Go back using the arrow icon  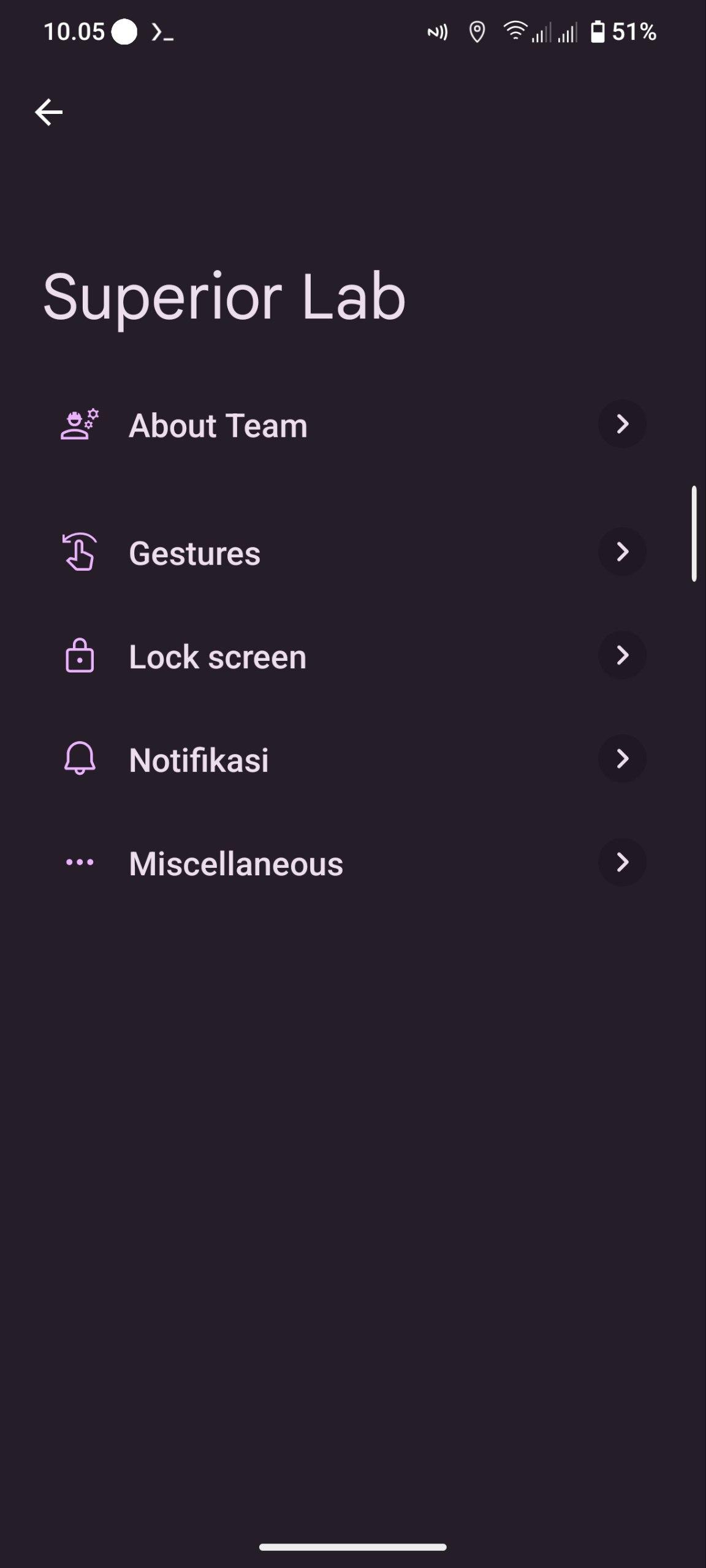pos(48,112)
